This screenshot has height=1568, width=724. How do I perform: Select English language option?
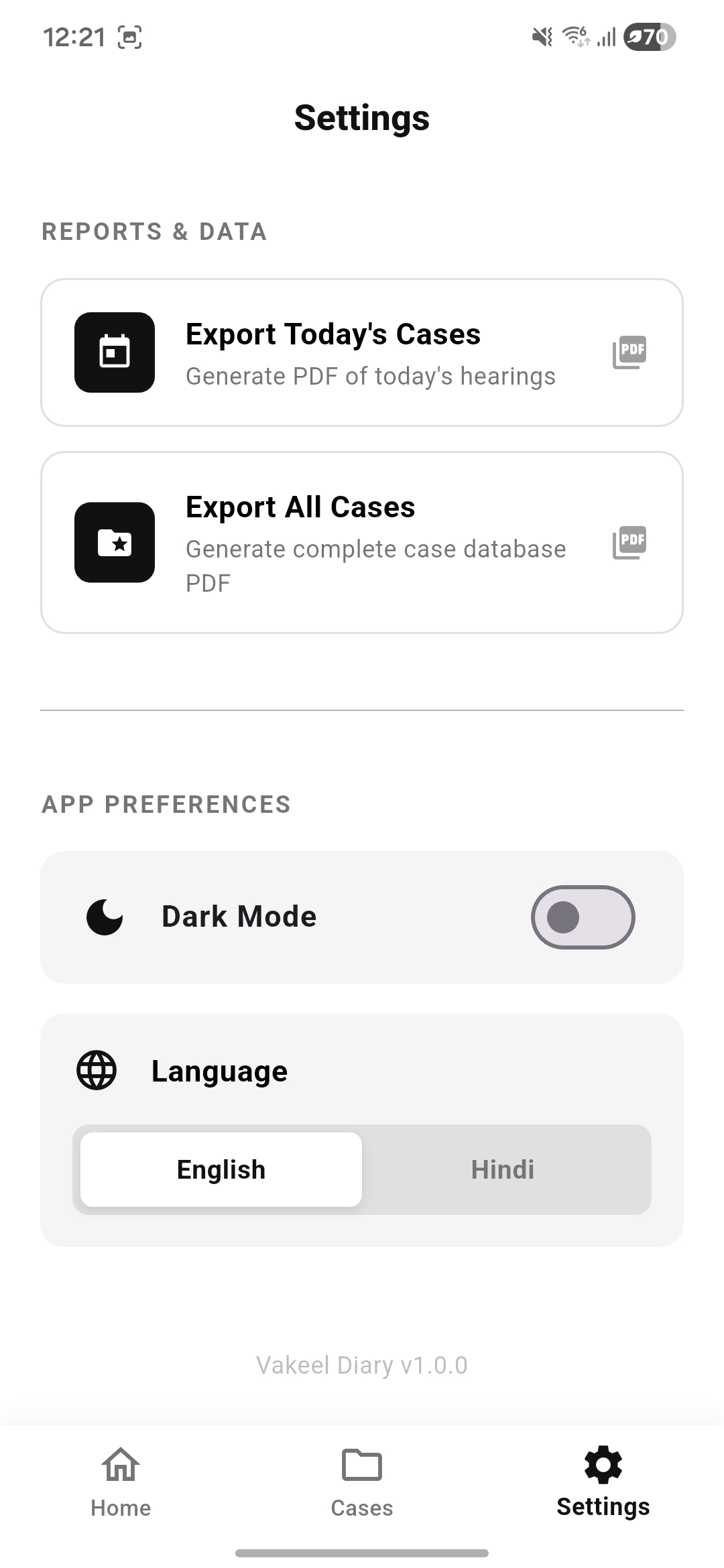[221, 1170]
